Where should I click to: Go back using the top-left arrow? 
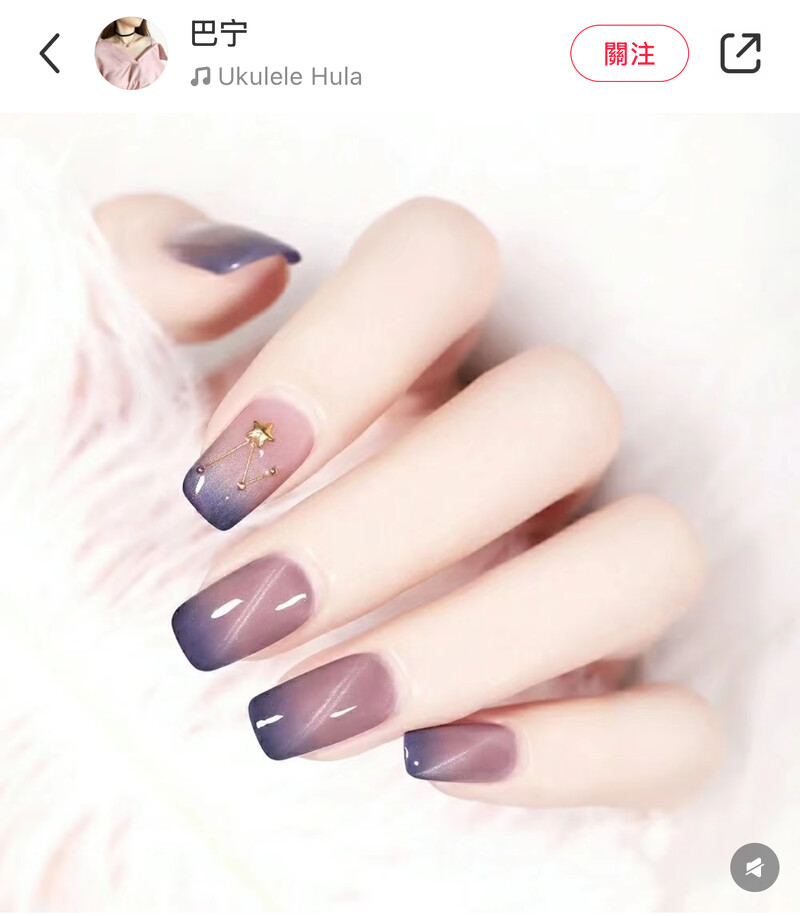[50, 53]
